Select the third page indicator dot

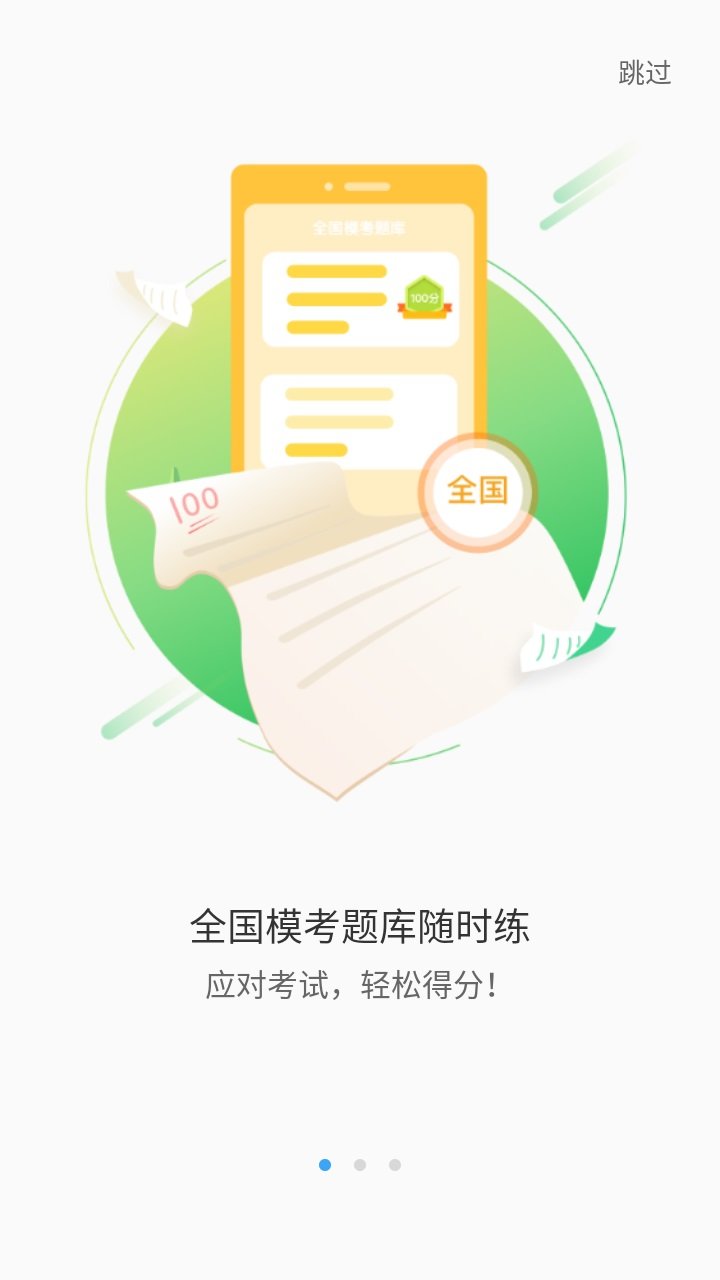coord(395,1165)
